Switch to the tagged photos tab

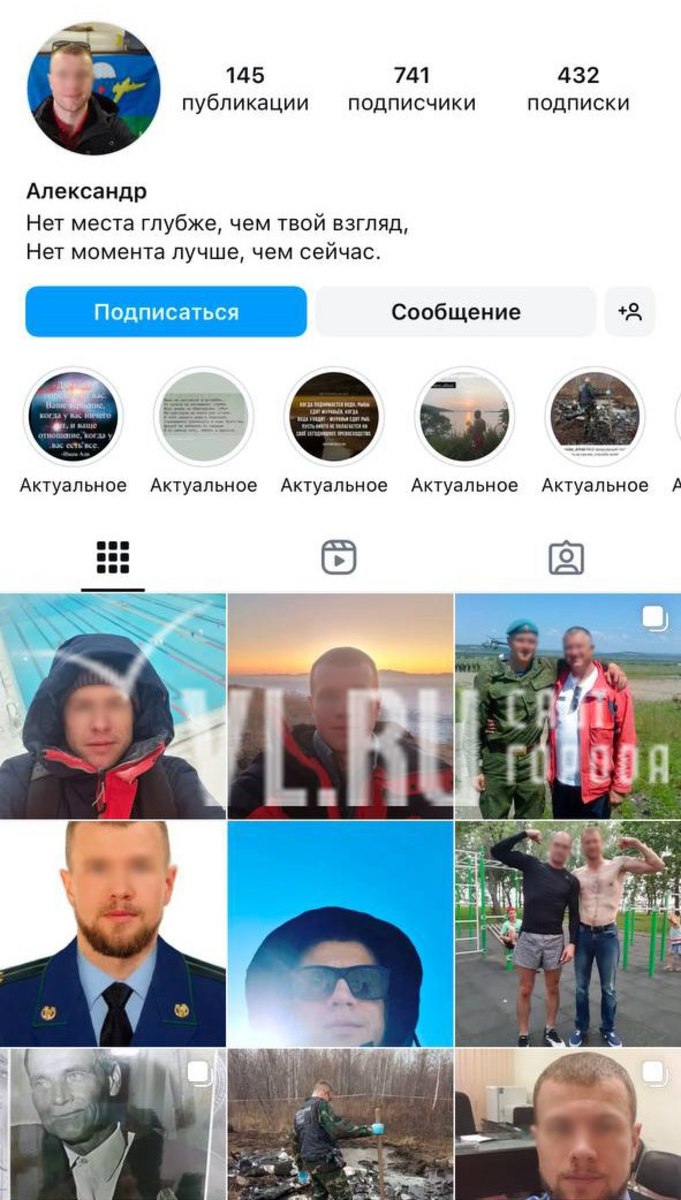(x=566, y=557)
